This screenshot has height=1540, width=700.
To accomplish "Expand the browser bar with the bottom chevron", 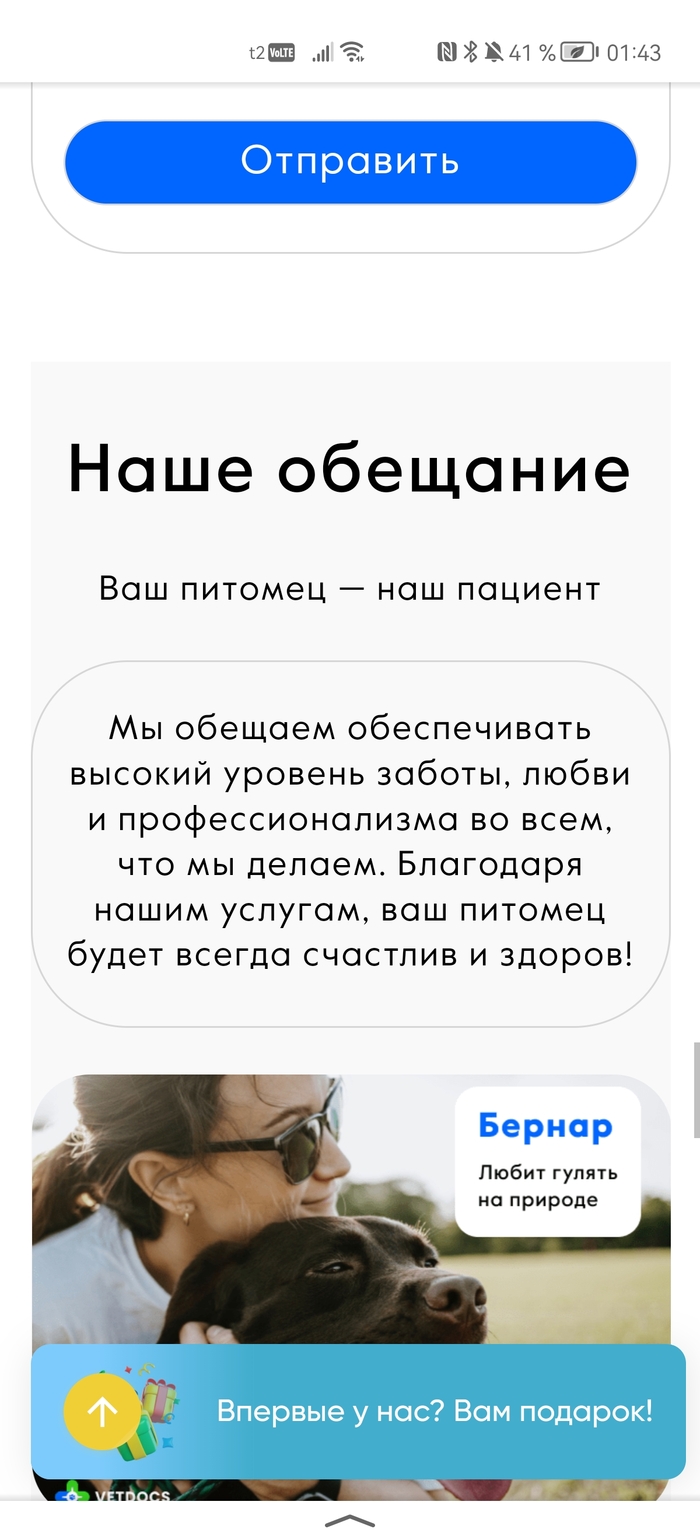I will [x=350, y=1520].
